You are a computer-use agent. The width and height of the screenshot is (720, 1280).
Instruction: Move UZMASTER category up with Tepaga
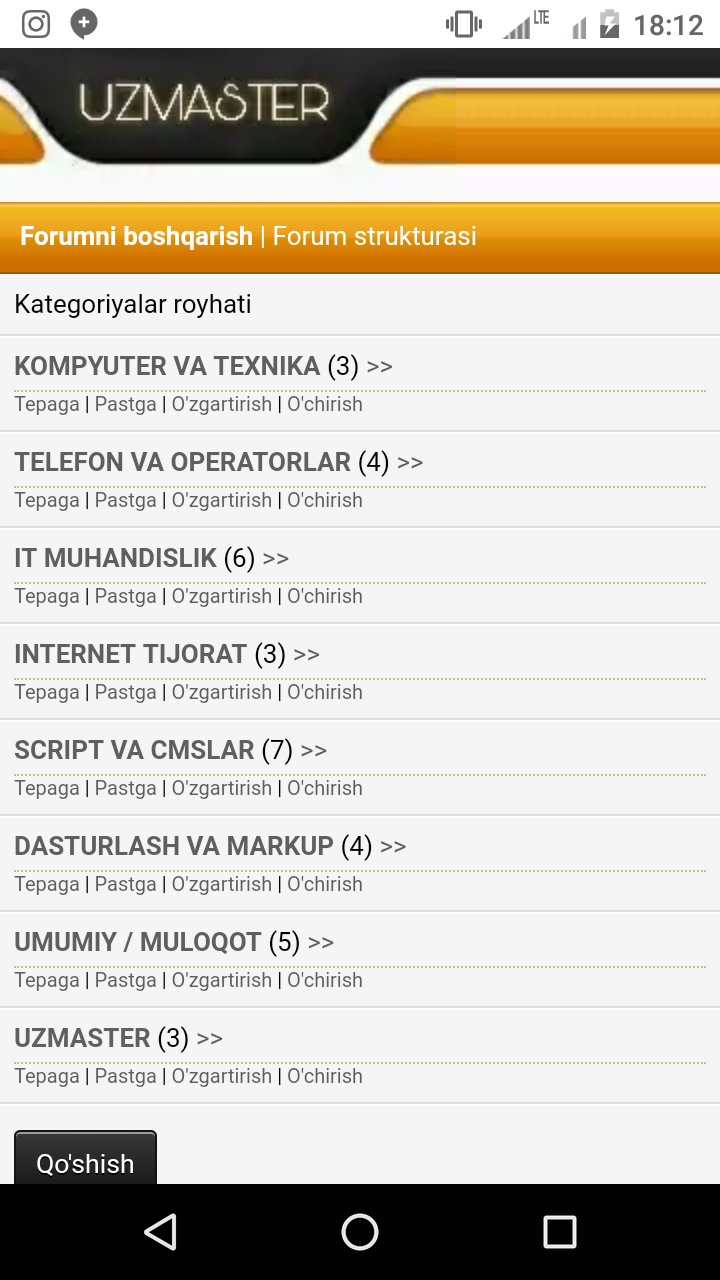click(x=47, y=1076)
